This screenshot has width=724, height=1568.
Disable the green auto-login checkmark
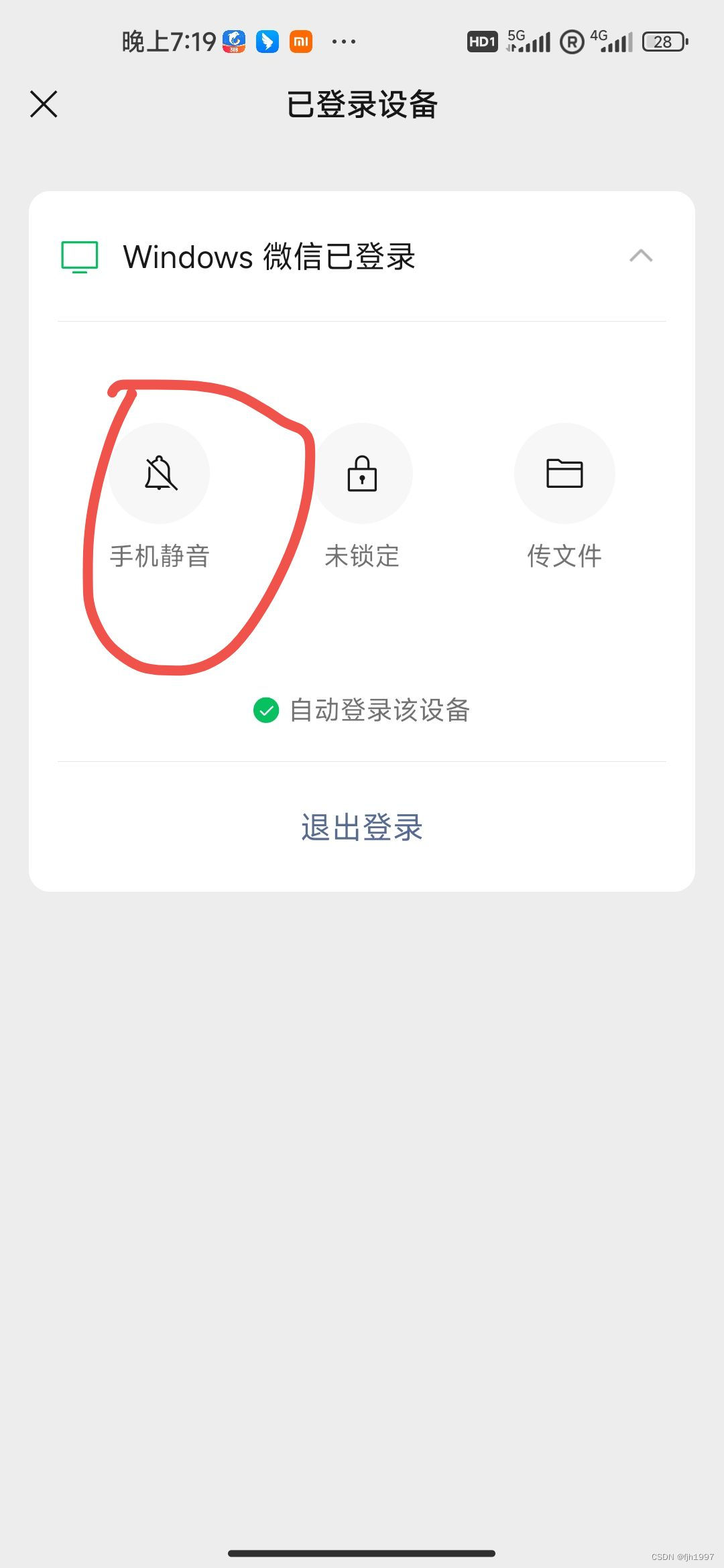(x=266, y=711)
